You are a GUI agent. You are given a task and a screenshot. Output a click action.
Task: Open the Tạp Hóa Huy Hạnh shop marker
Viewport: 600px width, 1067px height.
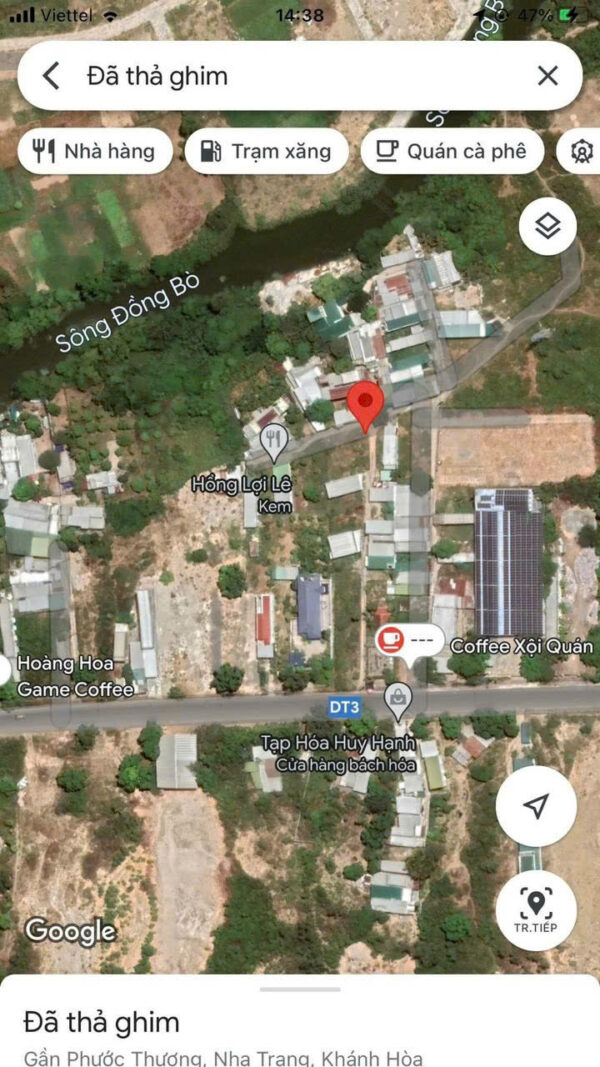click(397, 702)
